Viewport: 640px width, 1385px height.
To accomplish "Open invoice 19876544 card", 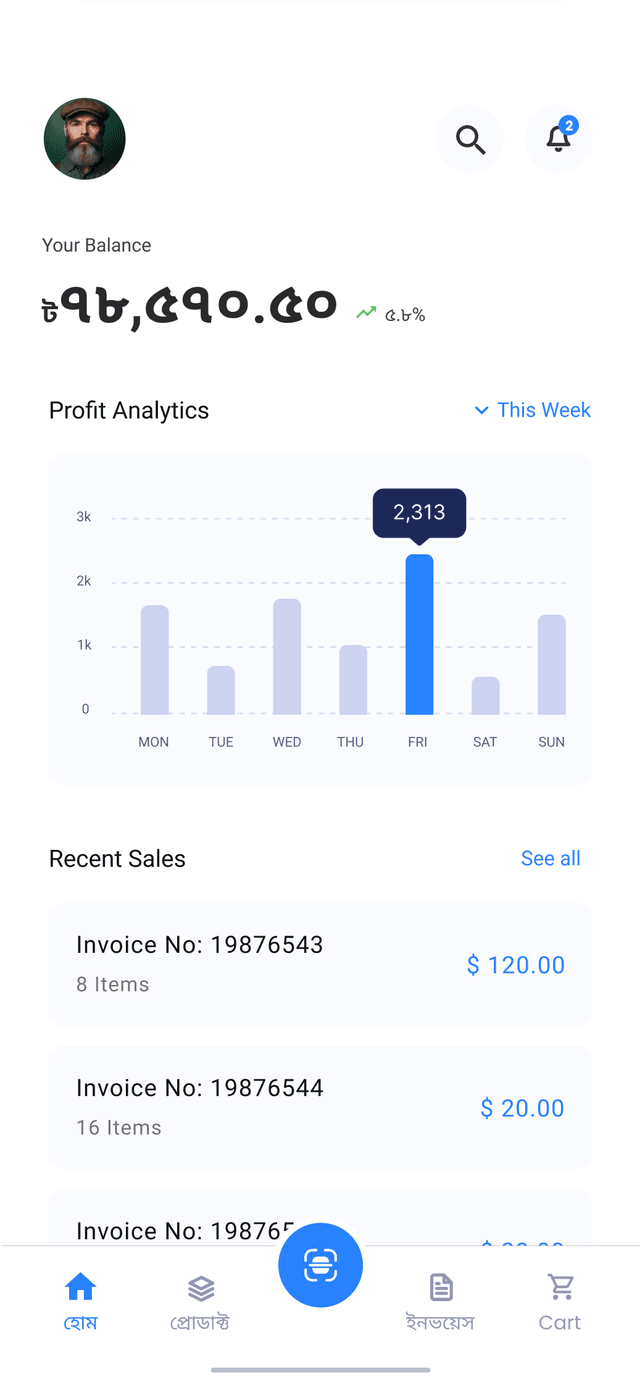I will point(320,1107).
